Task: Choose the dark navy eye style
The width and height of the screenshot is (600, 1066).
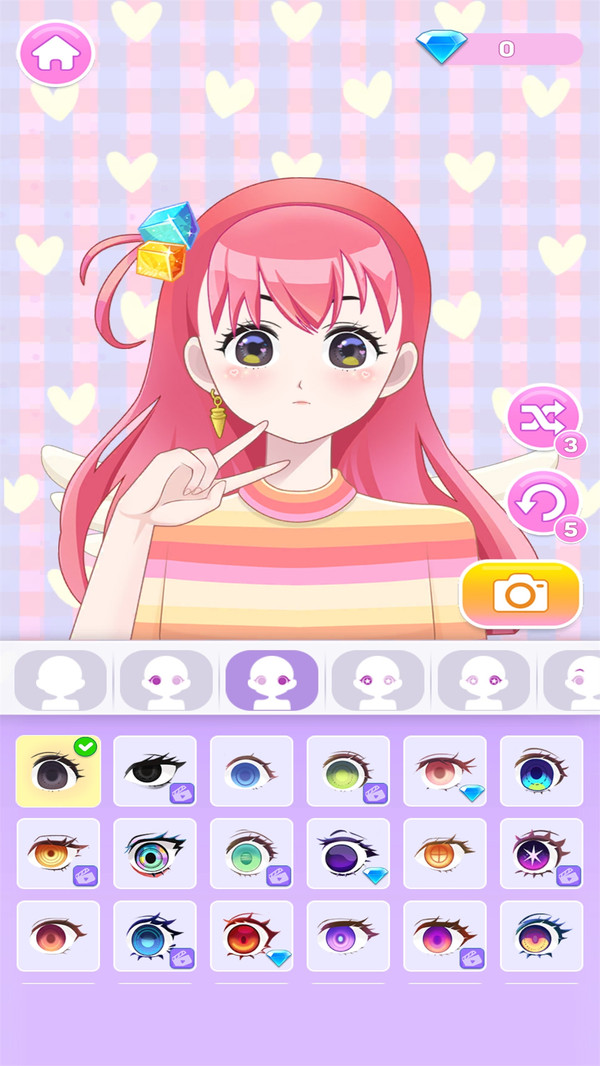Action: coord(542,771)
